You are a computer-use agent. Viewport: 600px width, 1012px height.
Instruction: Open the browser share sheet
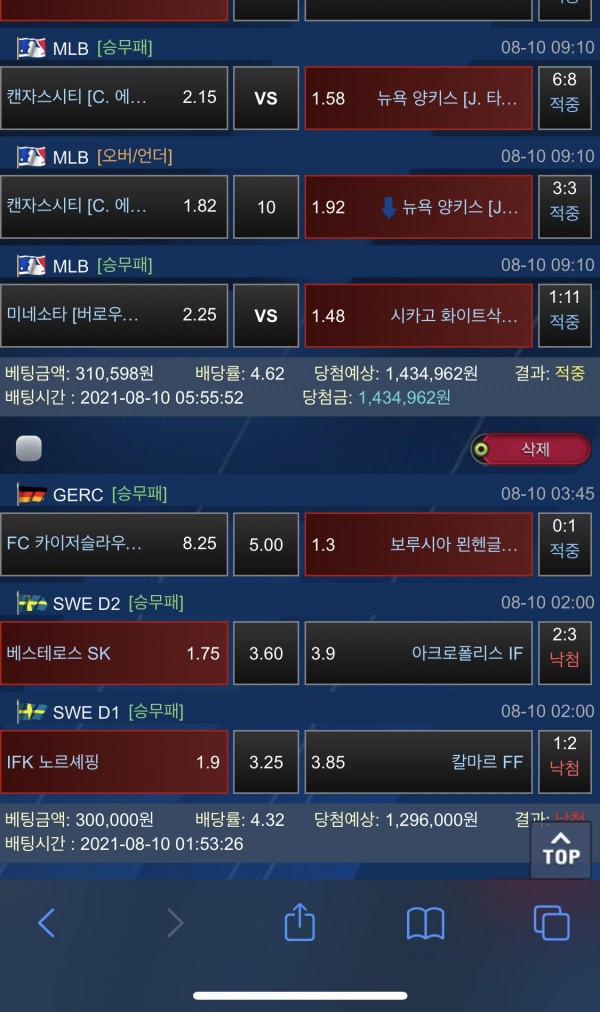point(300,922)
